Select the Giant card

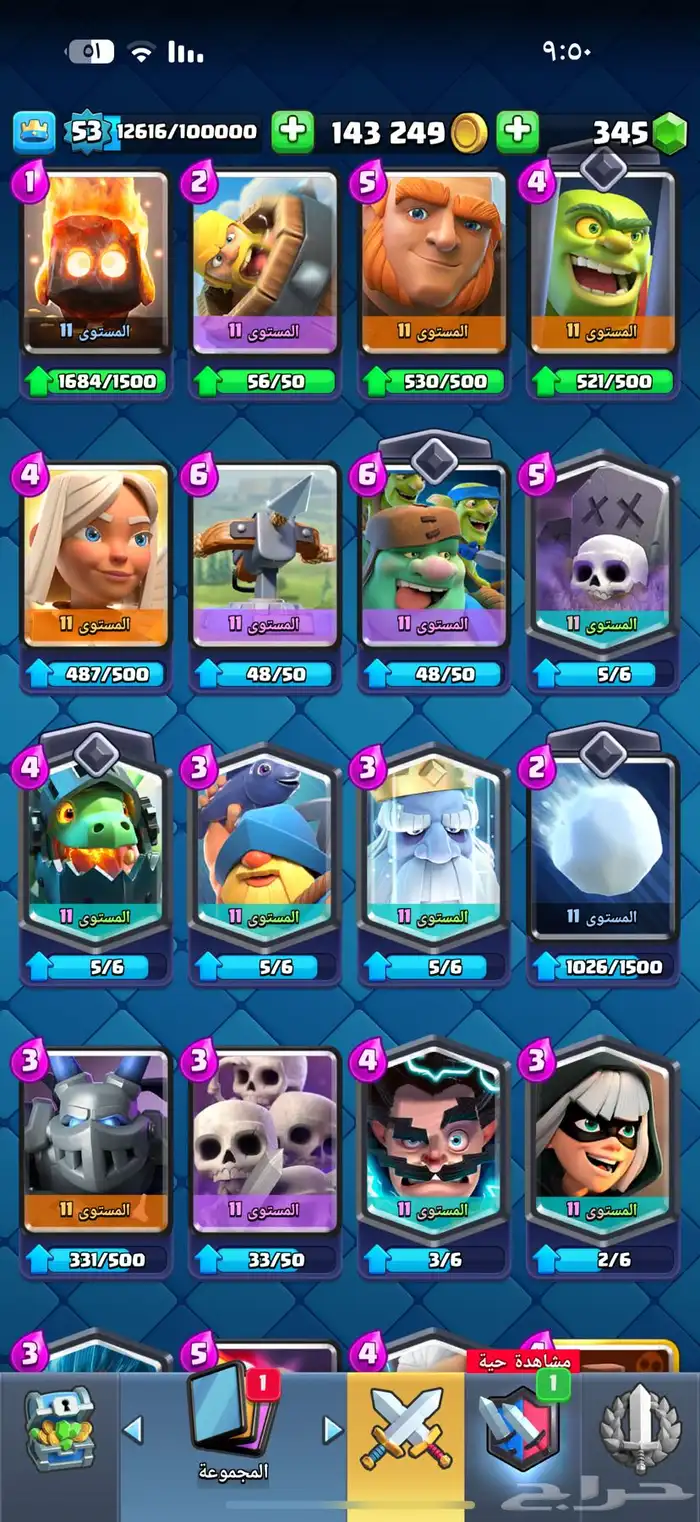point(434,262)
